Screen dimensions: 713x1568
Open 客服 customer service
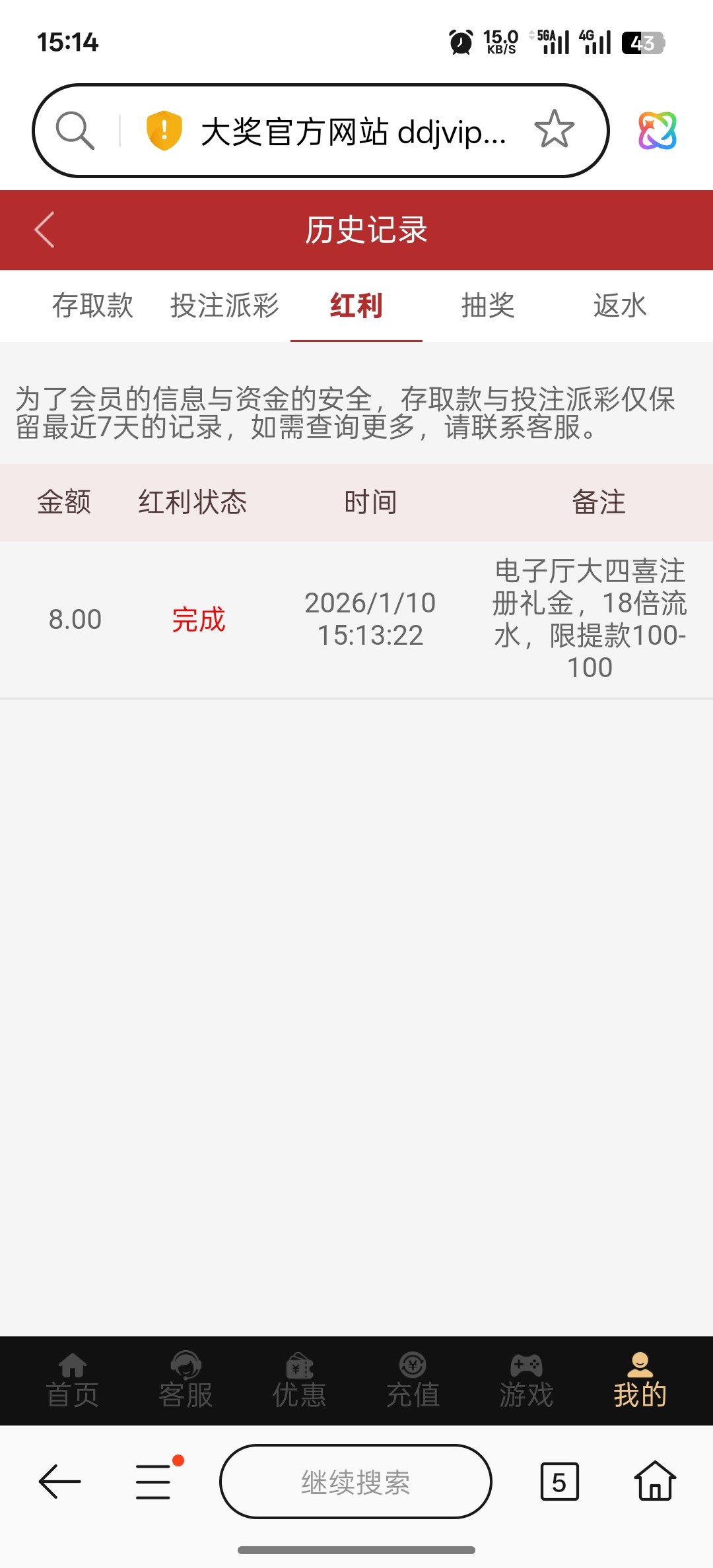tap(186, 1381)
